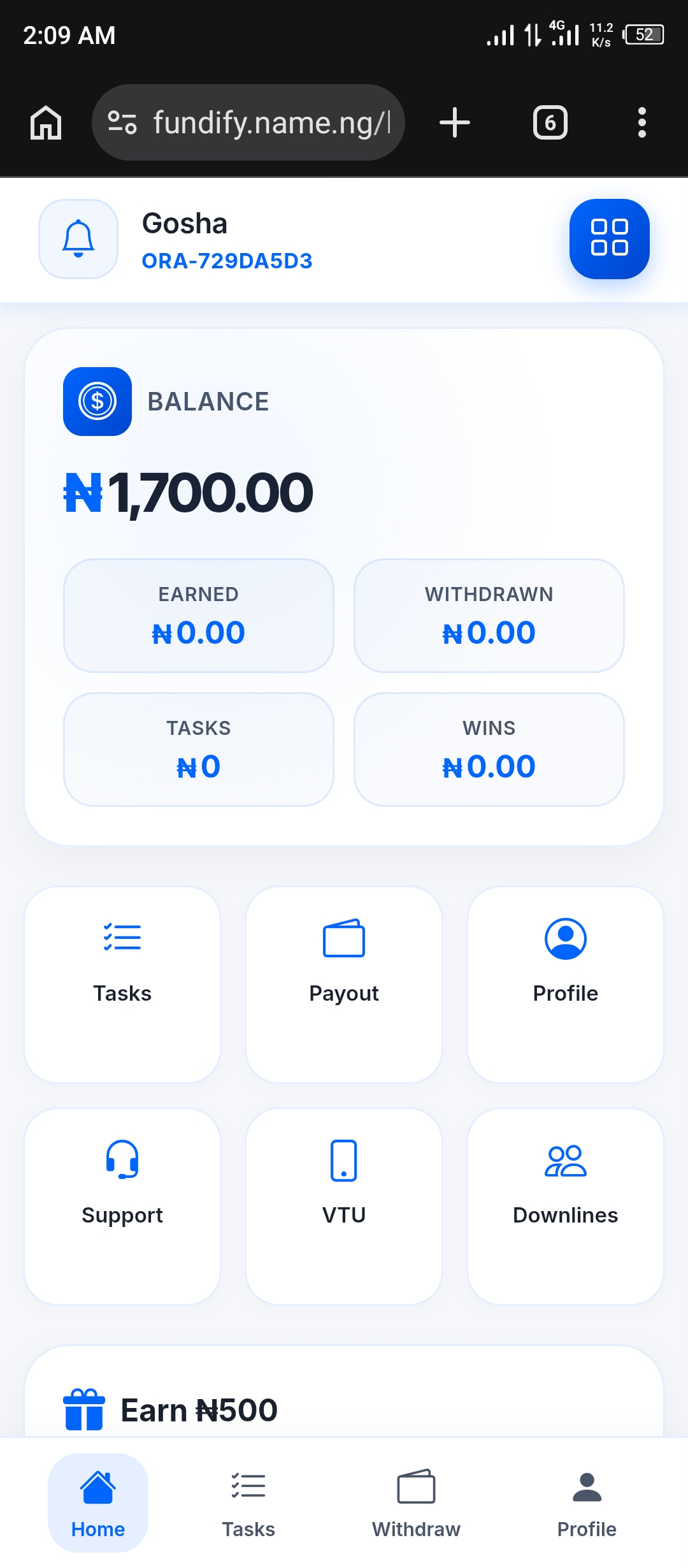The image size is (688, 1568).
Task: Add a new browser tab
Action: pyautogui.click(x=455, y=122)
